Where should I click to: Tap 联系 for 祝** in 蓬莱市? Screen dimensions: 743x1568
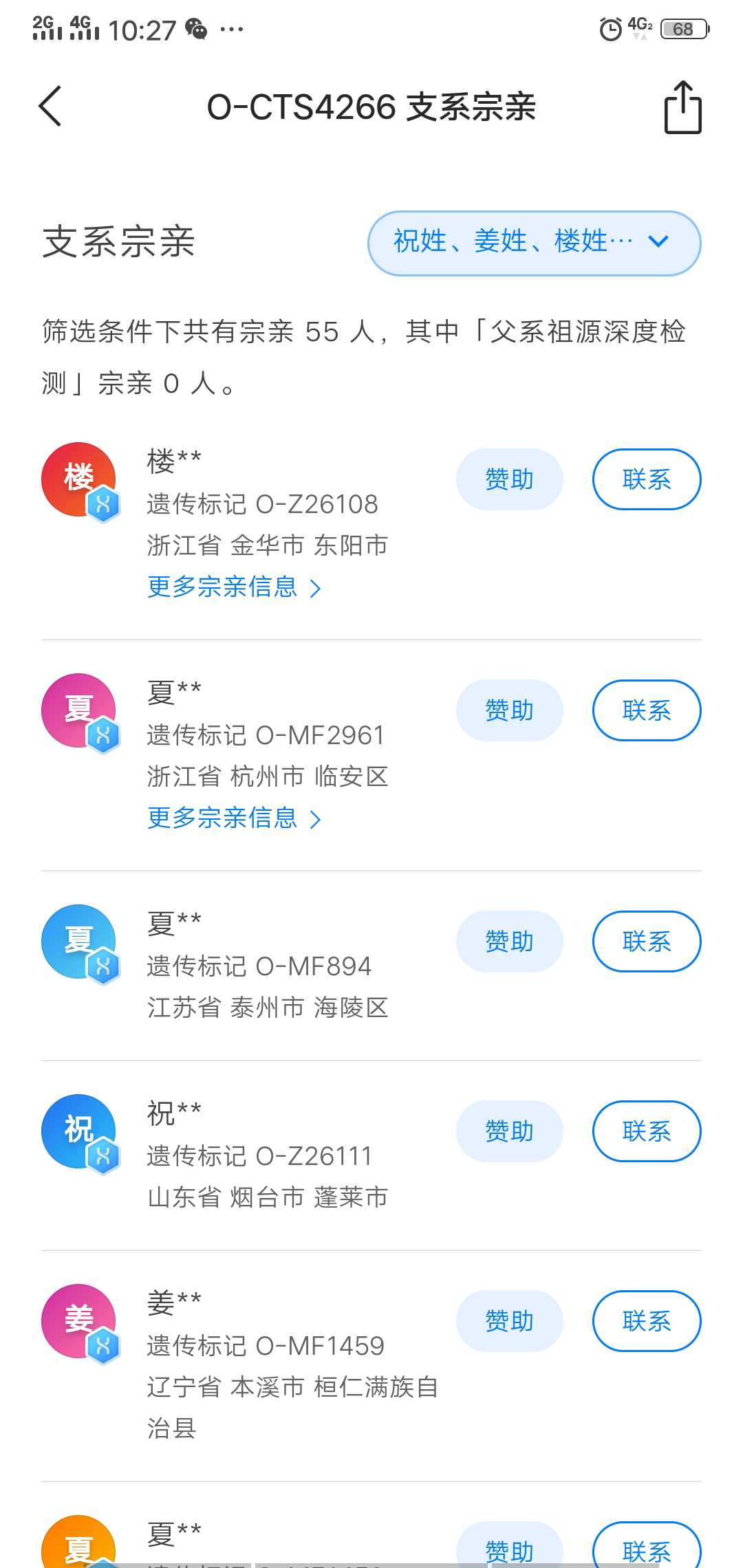tap(647, 1131)
